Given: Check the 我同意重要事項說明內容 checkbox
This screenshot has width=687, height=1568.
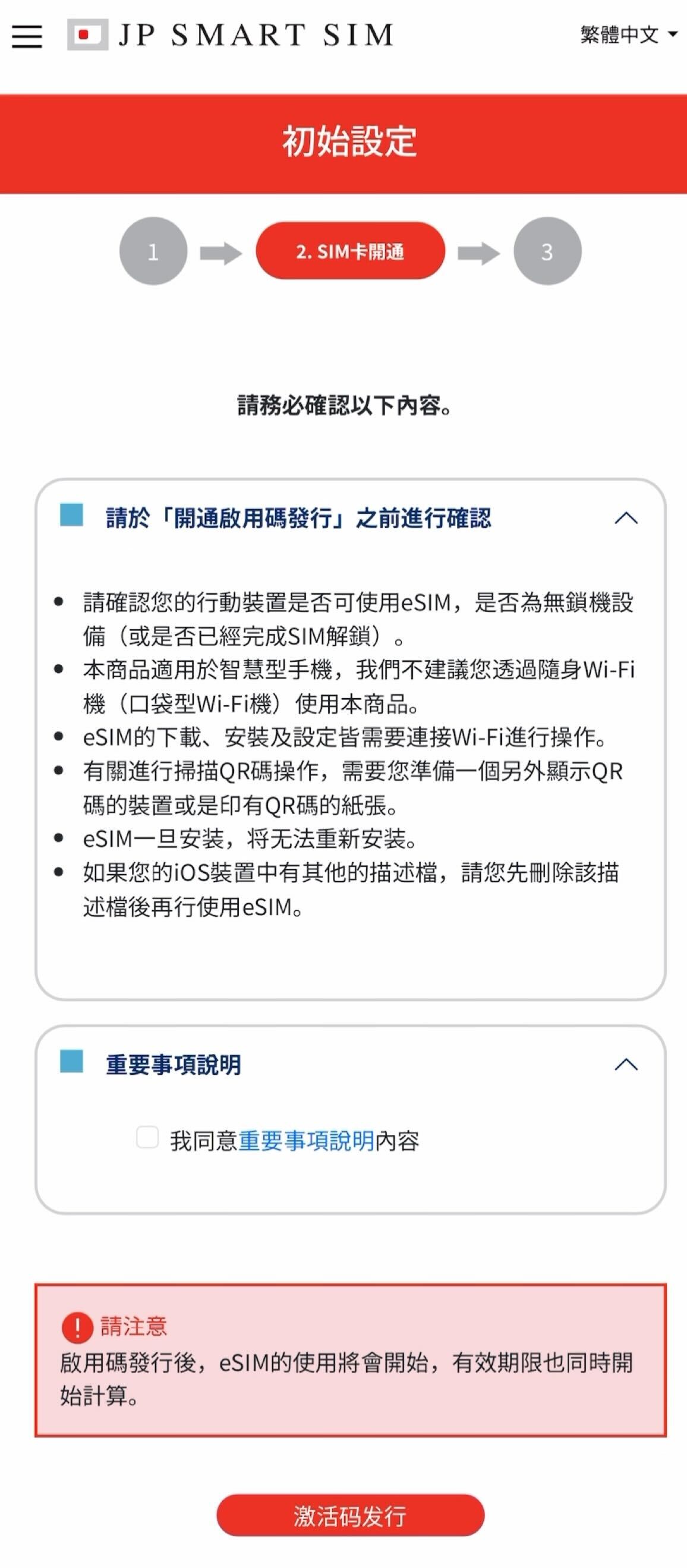Looking at the screenshot, I should click(x=147, y=1137).
